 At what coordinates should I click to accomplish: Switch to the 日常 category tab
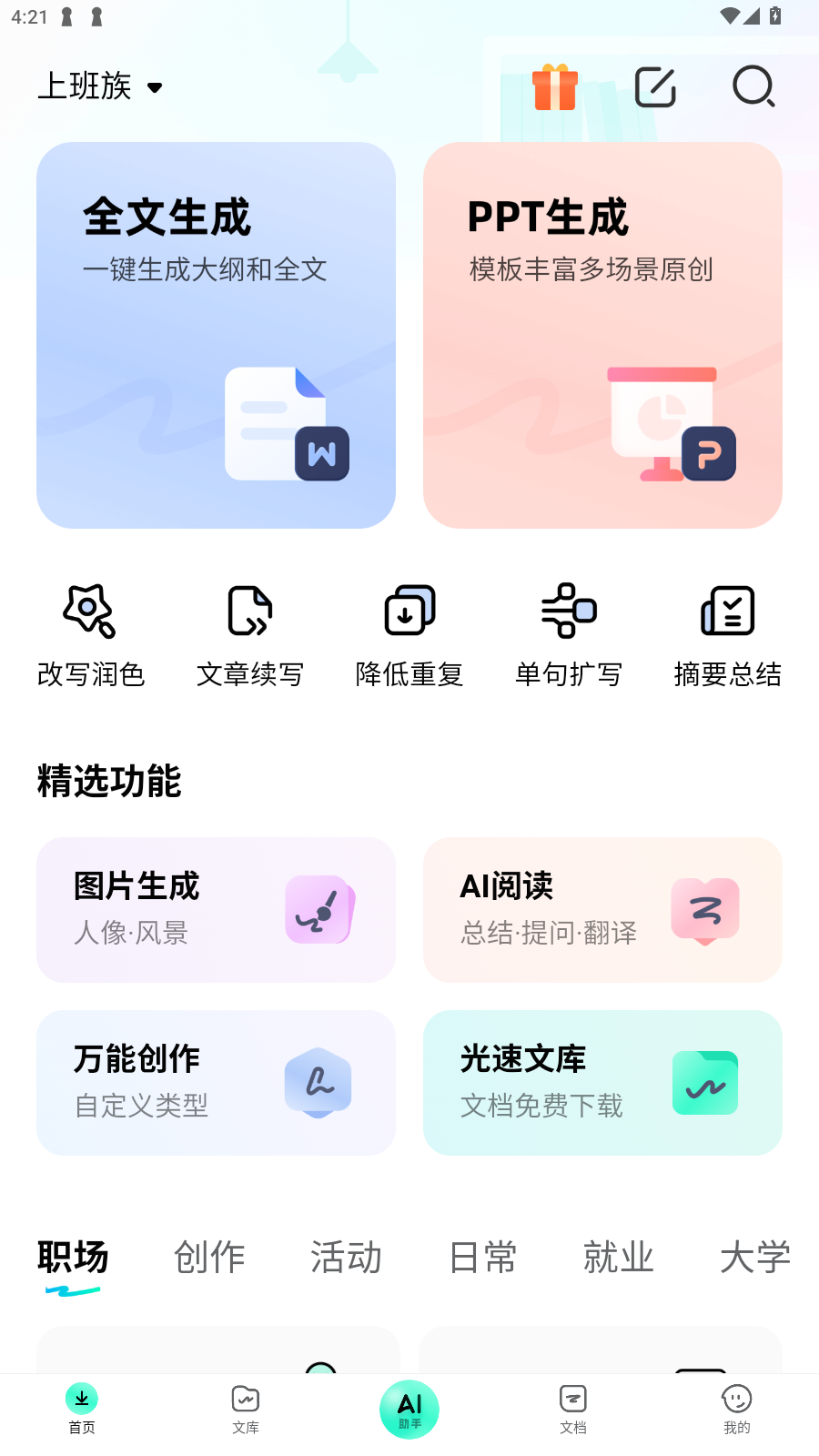[x=482, y=1257]
